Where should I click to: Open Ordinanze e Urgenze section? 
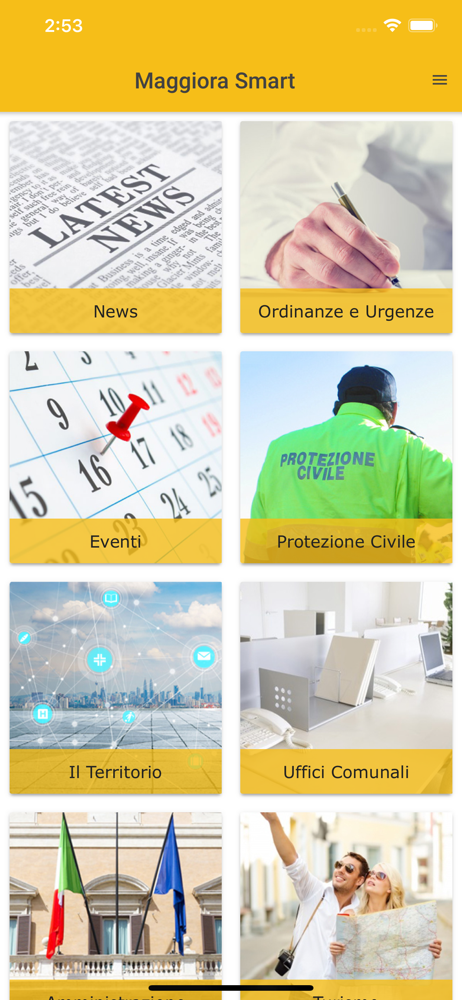[x=346, y=228]
